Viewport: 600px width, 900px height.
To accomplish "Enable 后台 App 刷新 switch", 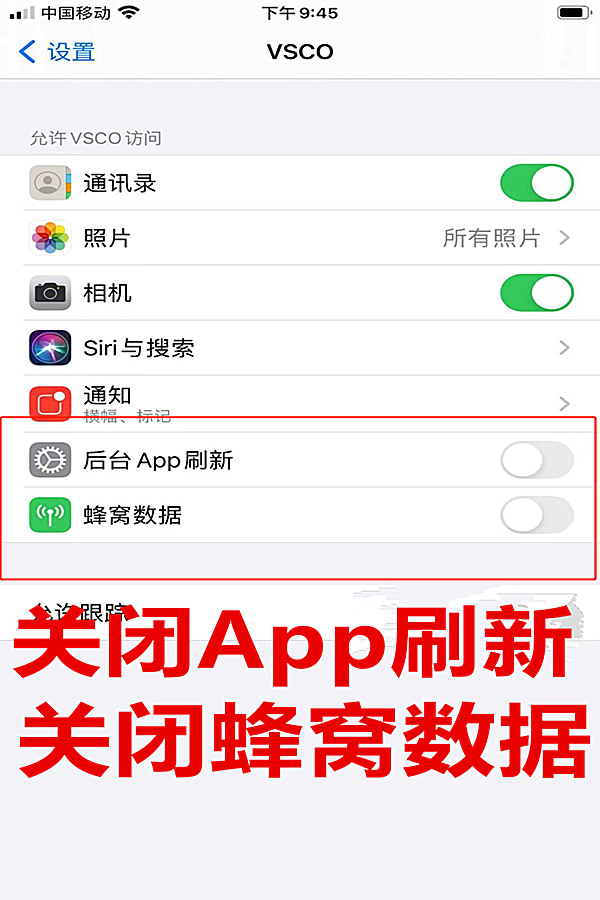I will pyautogui.click(x=536, y=461).
